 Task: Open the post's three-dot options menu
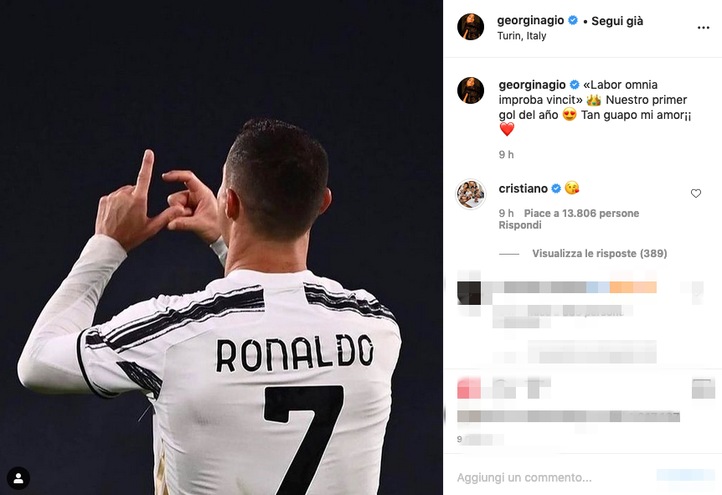(x=703, y=27)
